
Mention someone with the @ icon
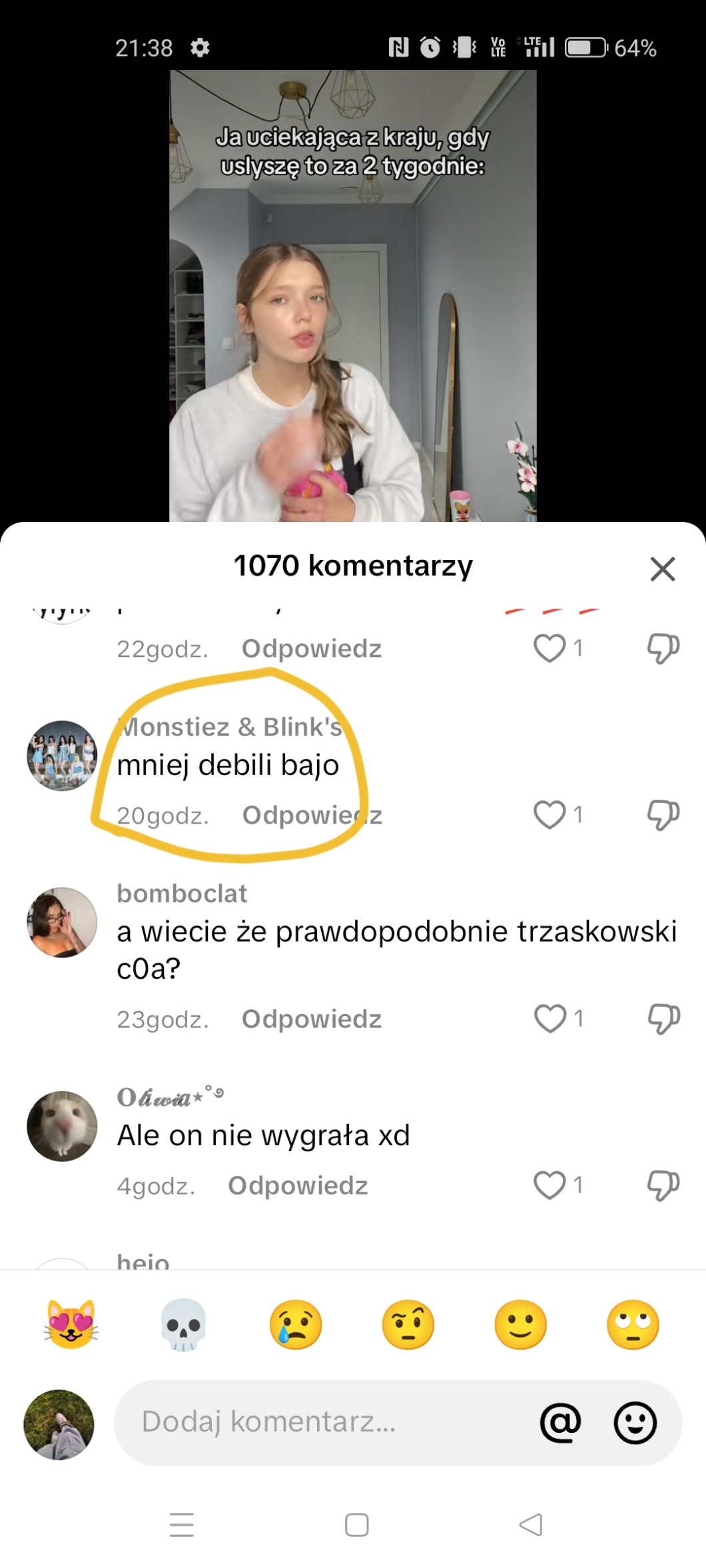[560, 1422]
